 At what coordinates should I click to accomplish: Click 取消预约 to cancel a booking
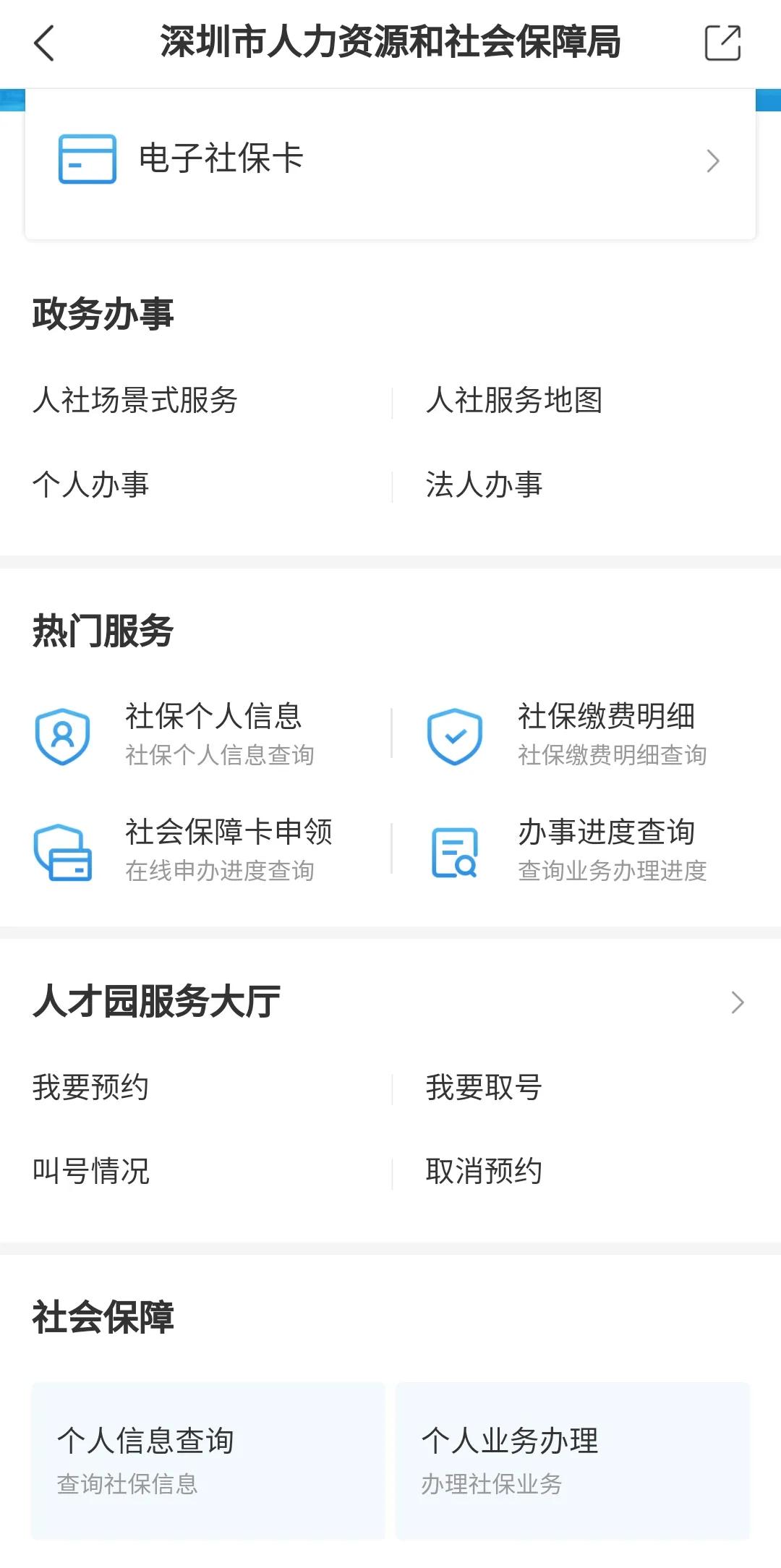[x=483, y=1172]
